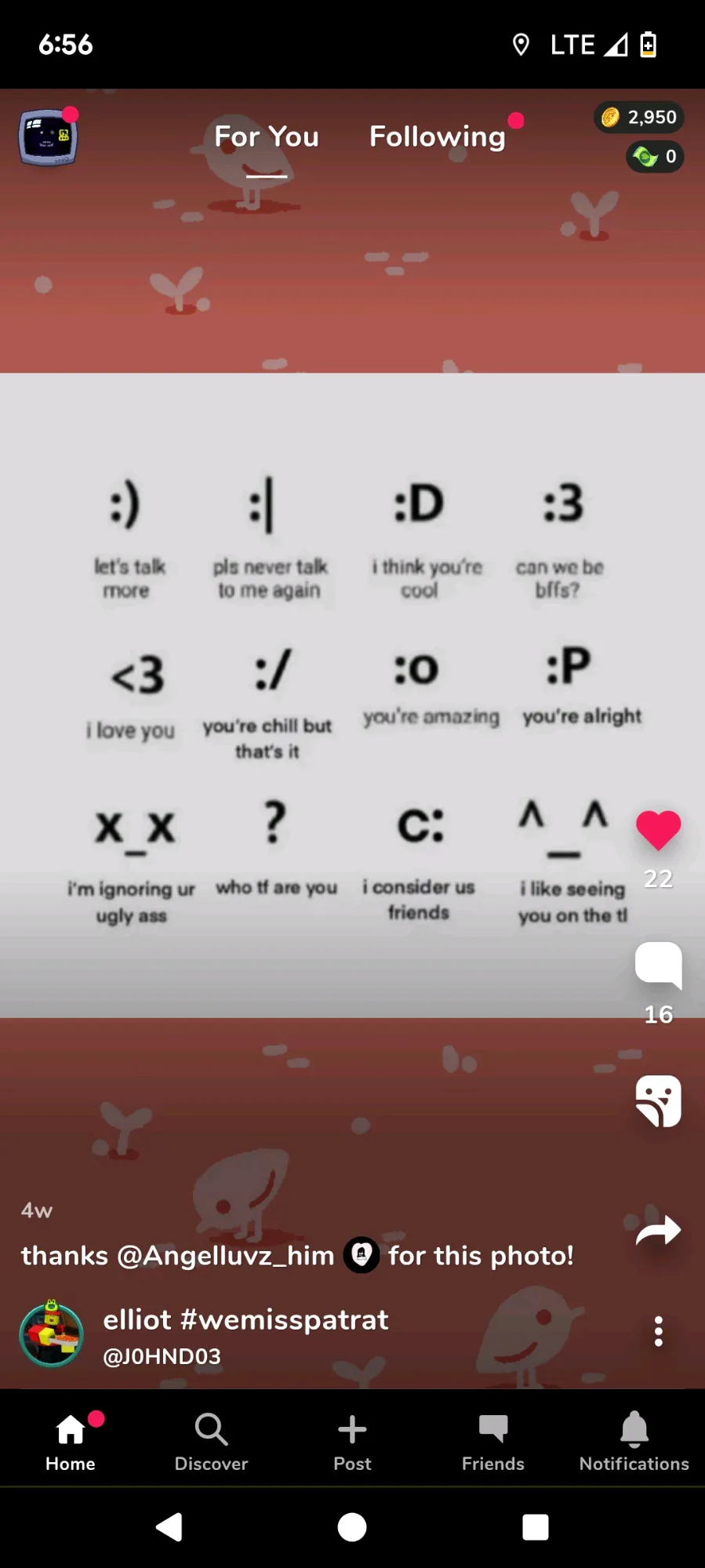Create a new Post
Viewport: 705px width, 1568px height.
[352, 1442]
